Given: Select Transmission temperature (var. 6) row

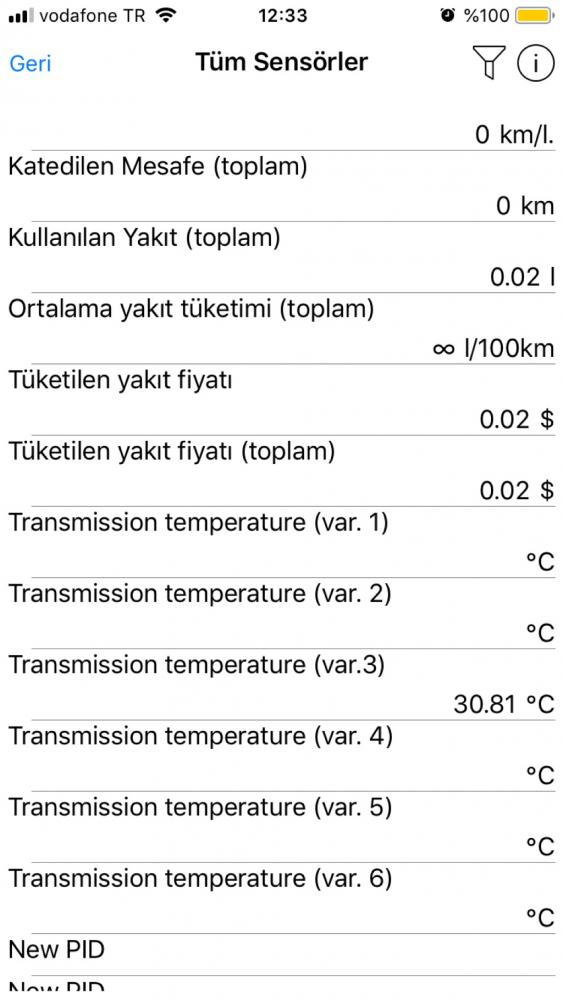Looking at the screenshot, I should [281, 899].
